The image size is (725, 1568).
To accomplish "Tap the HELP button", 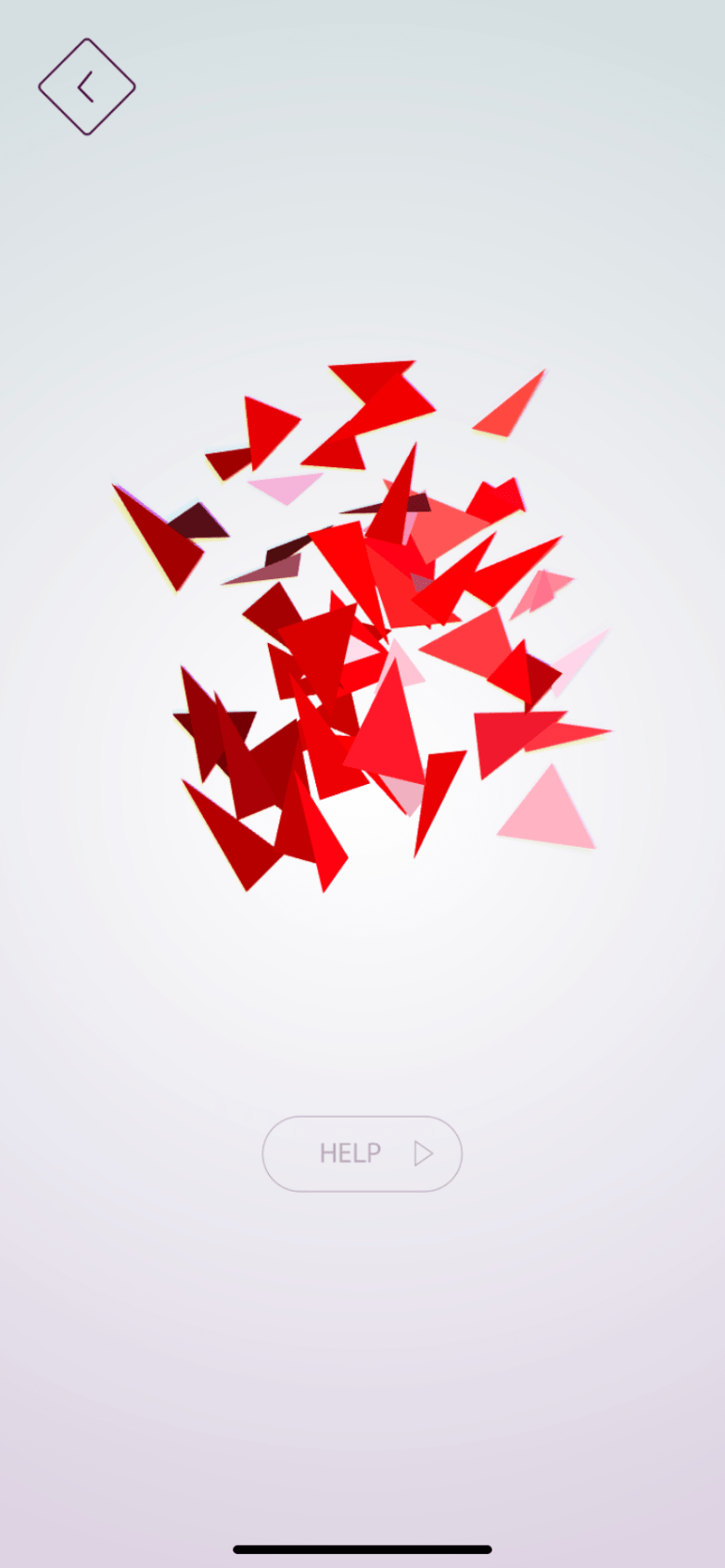I will [362, 1153].
